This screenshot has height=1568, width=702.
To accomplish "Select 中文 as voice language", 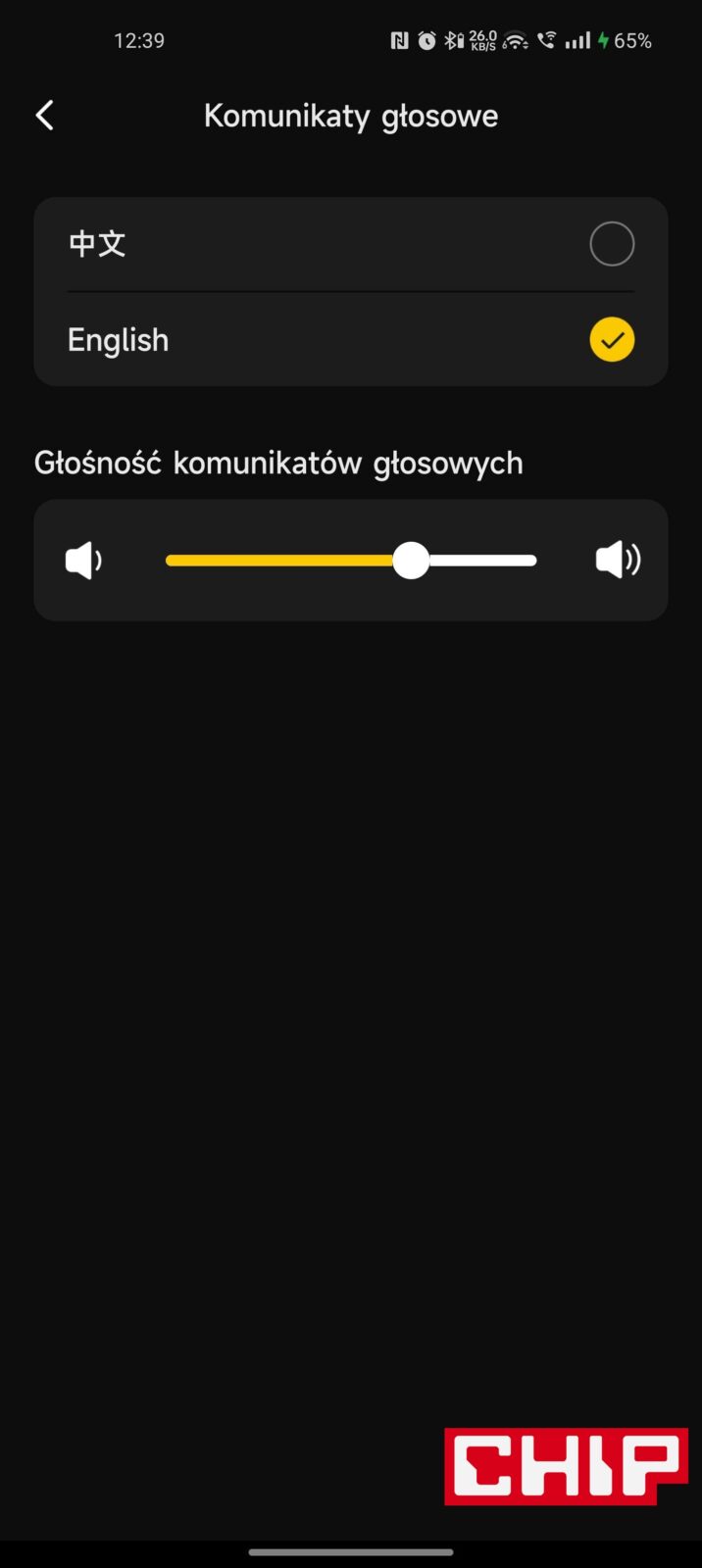I will pyautogui.click(x=611, y=244).
